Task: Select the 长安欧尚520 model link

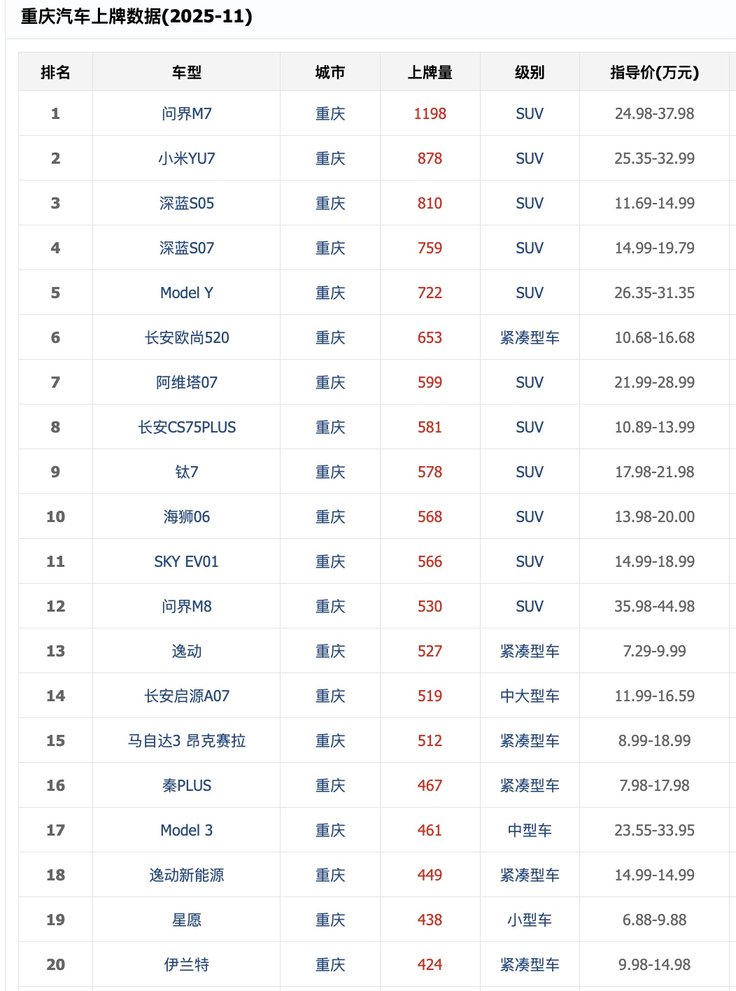Action: (x=186, y=338)
